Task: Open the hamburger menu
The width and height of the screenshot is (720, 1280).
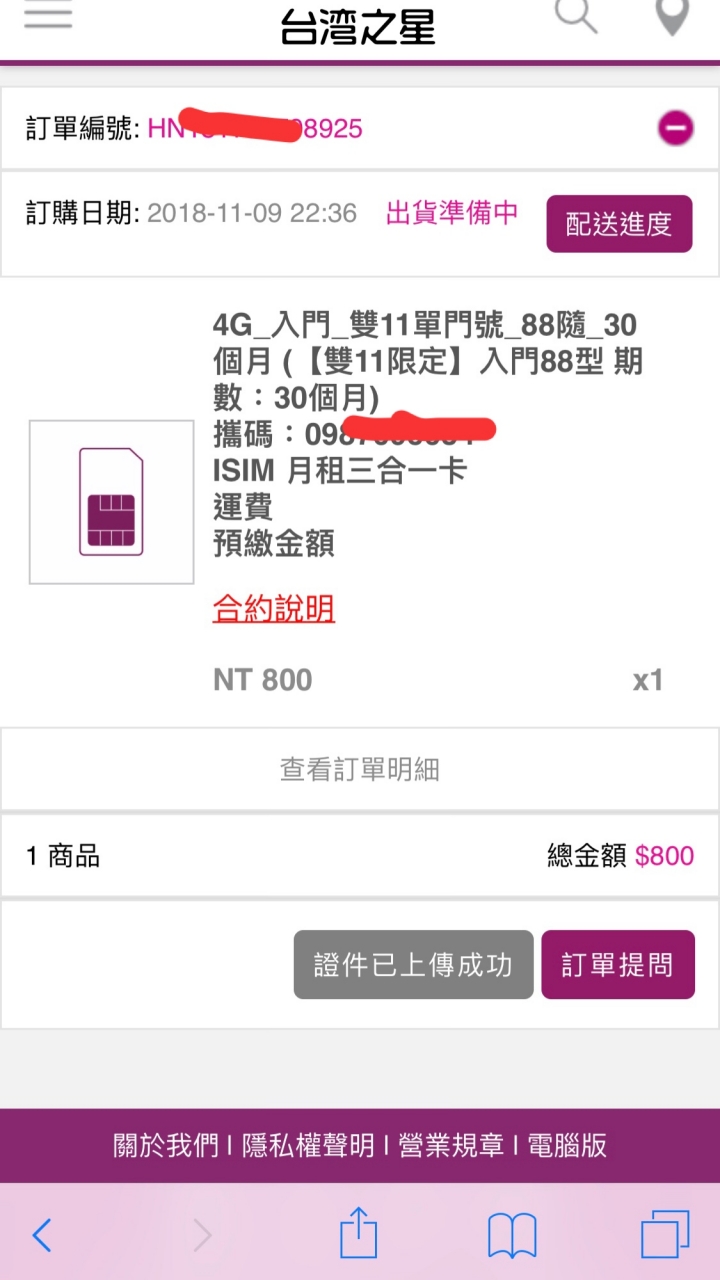Action: point(48,14)
